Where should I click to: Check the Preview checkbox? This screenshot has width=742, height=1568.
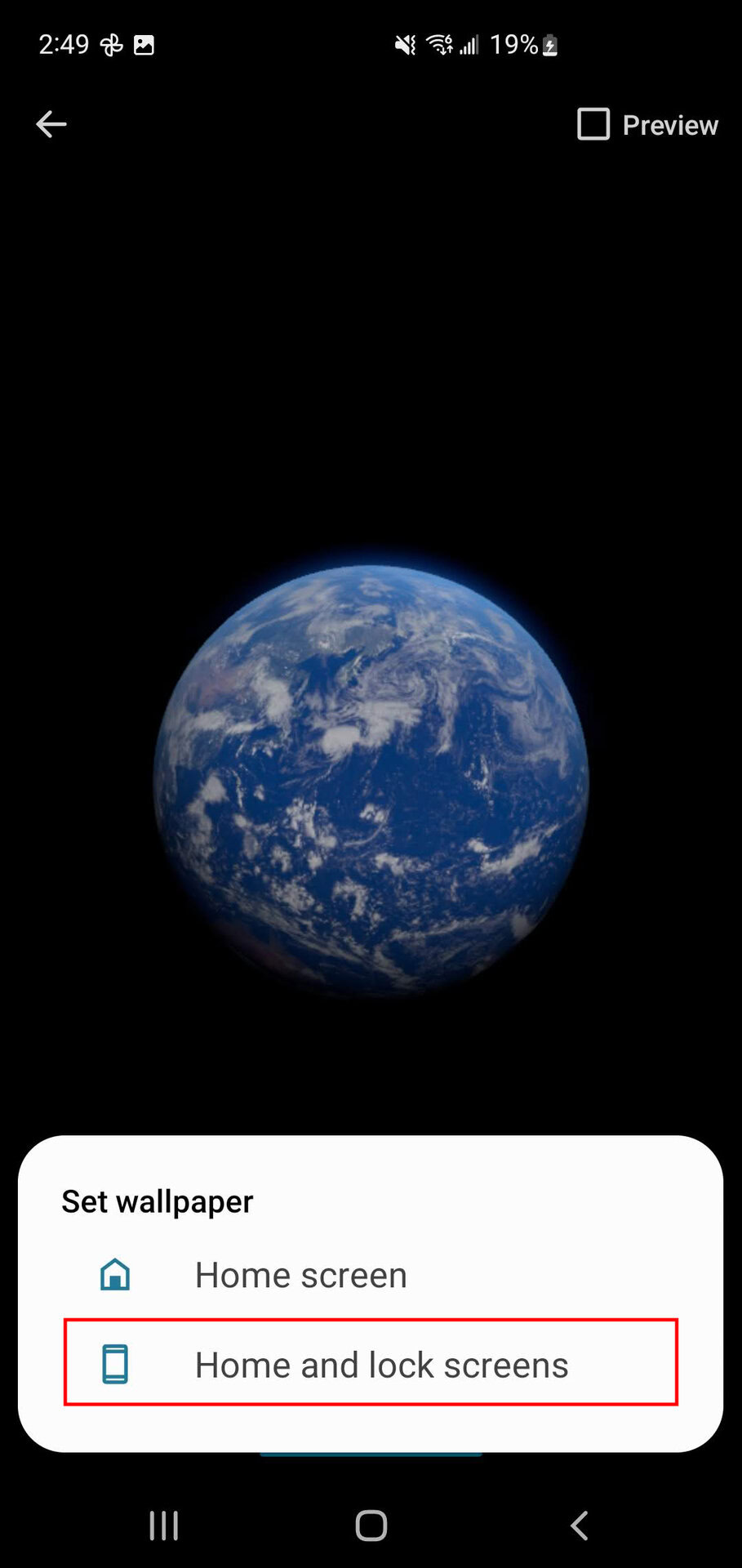click(593, 124)
